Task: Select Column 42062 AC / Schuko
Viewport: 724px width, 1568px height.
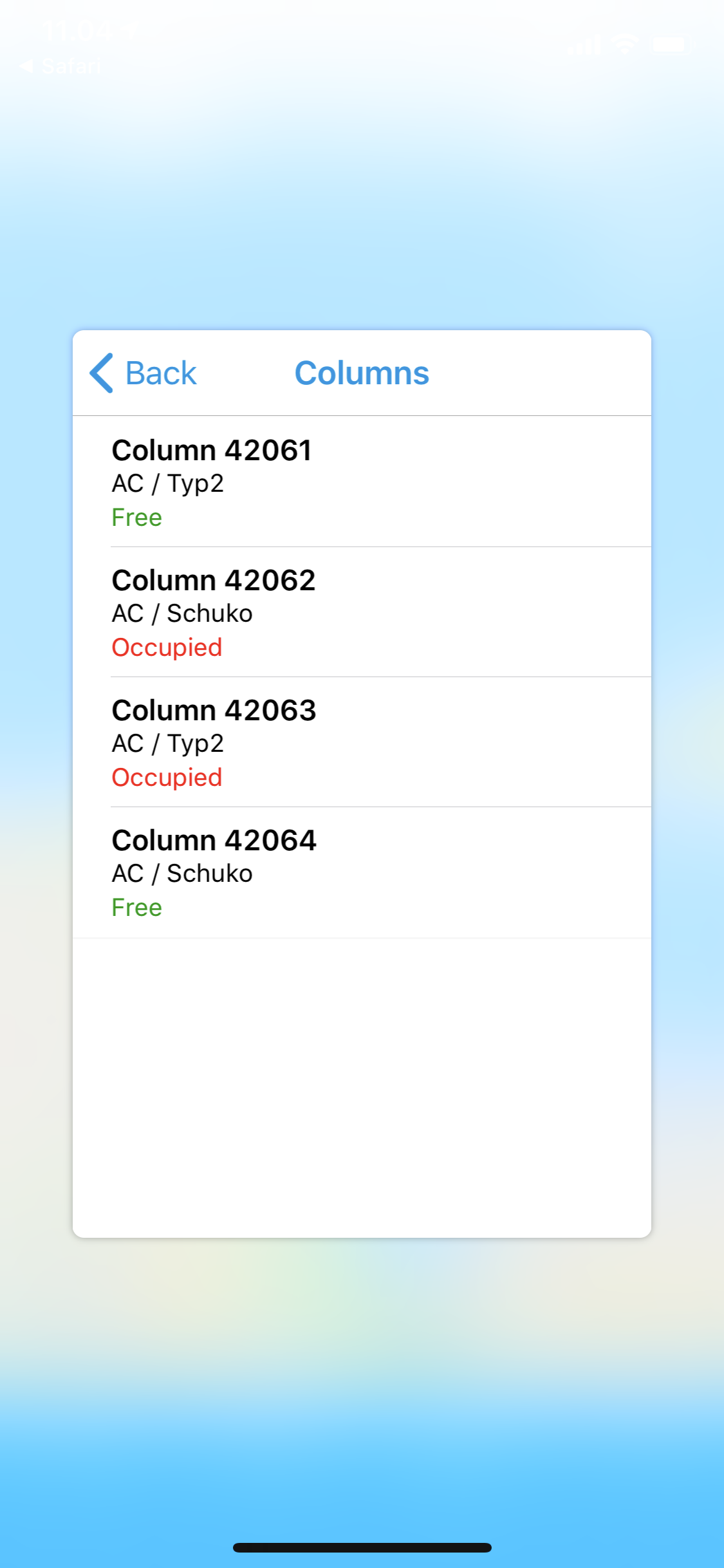Action: pos(362,612)
